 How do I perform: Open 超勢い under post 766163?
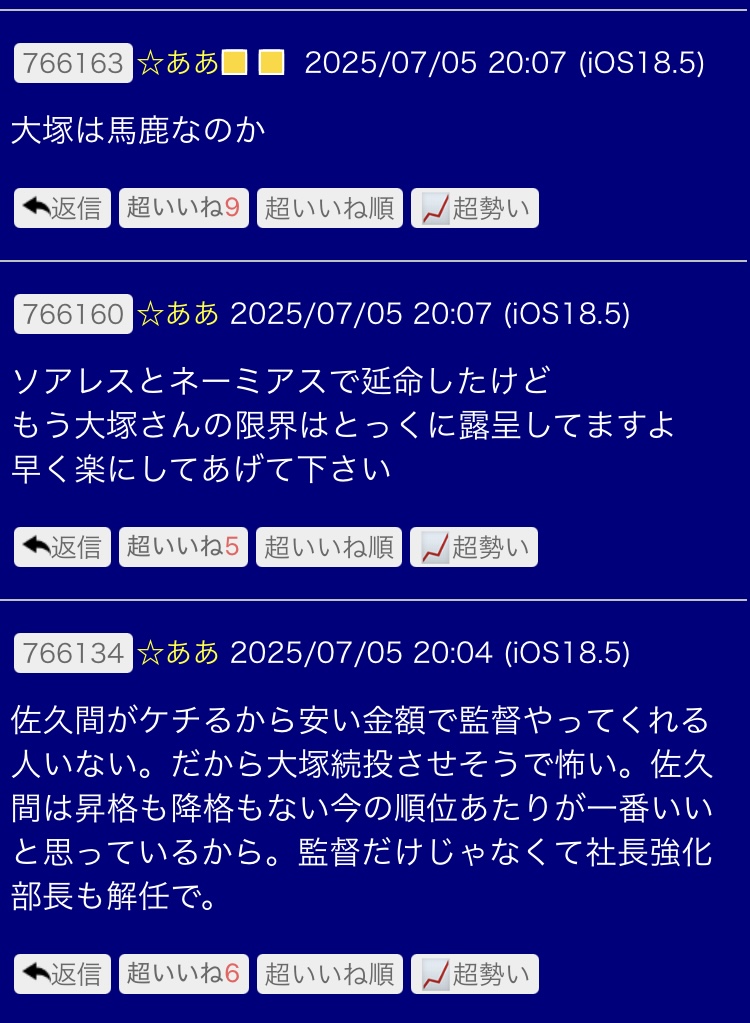pos(474,208)
